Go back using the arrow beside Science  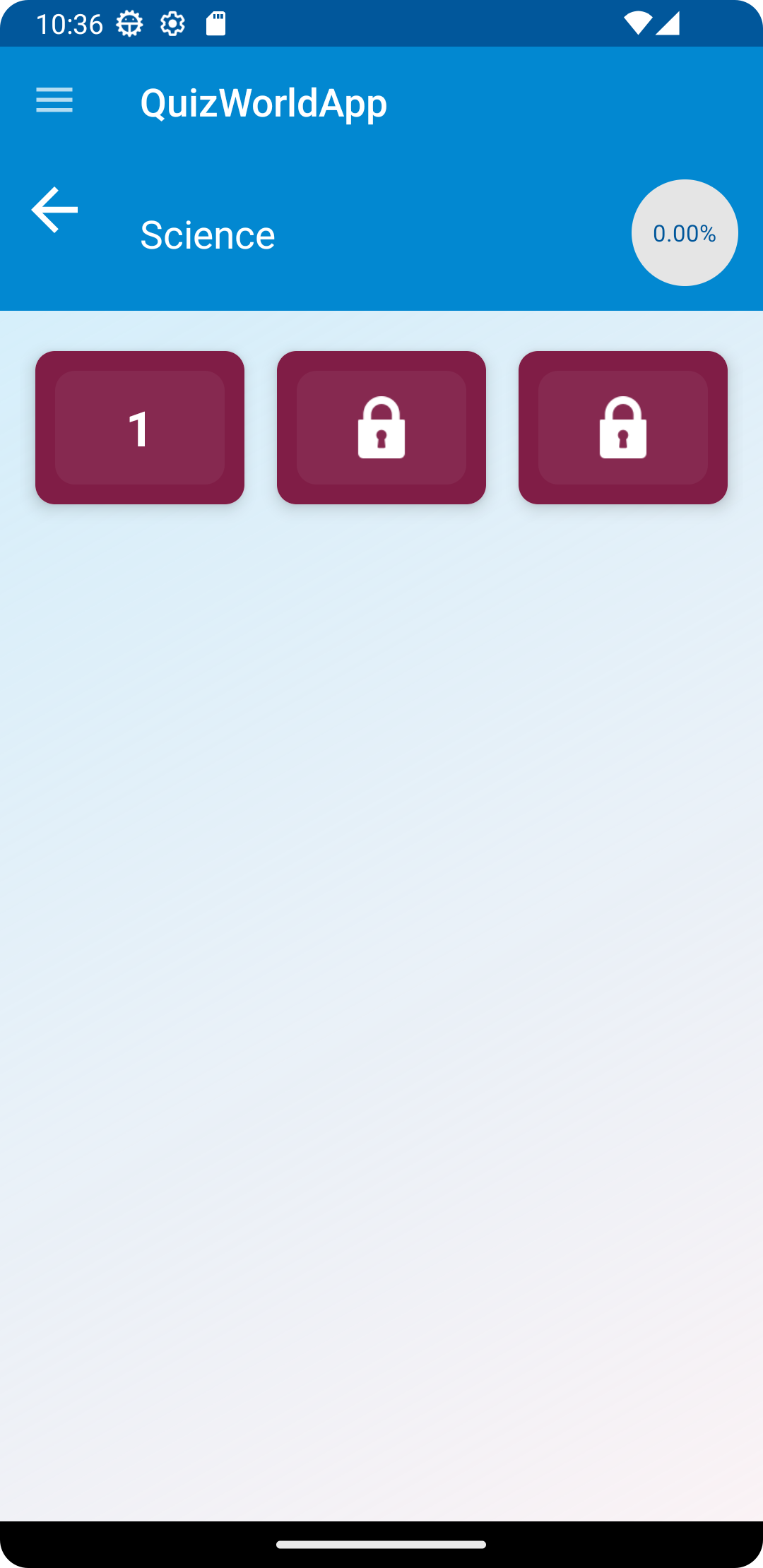(54, 210)
